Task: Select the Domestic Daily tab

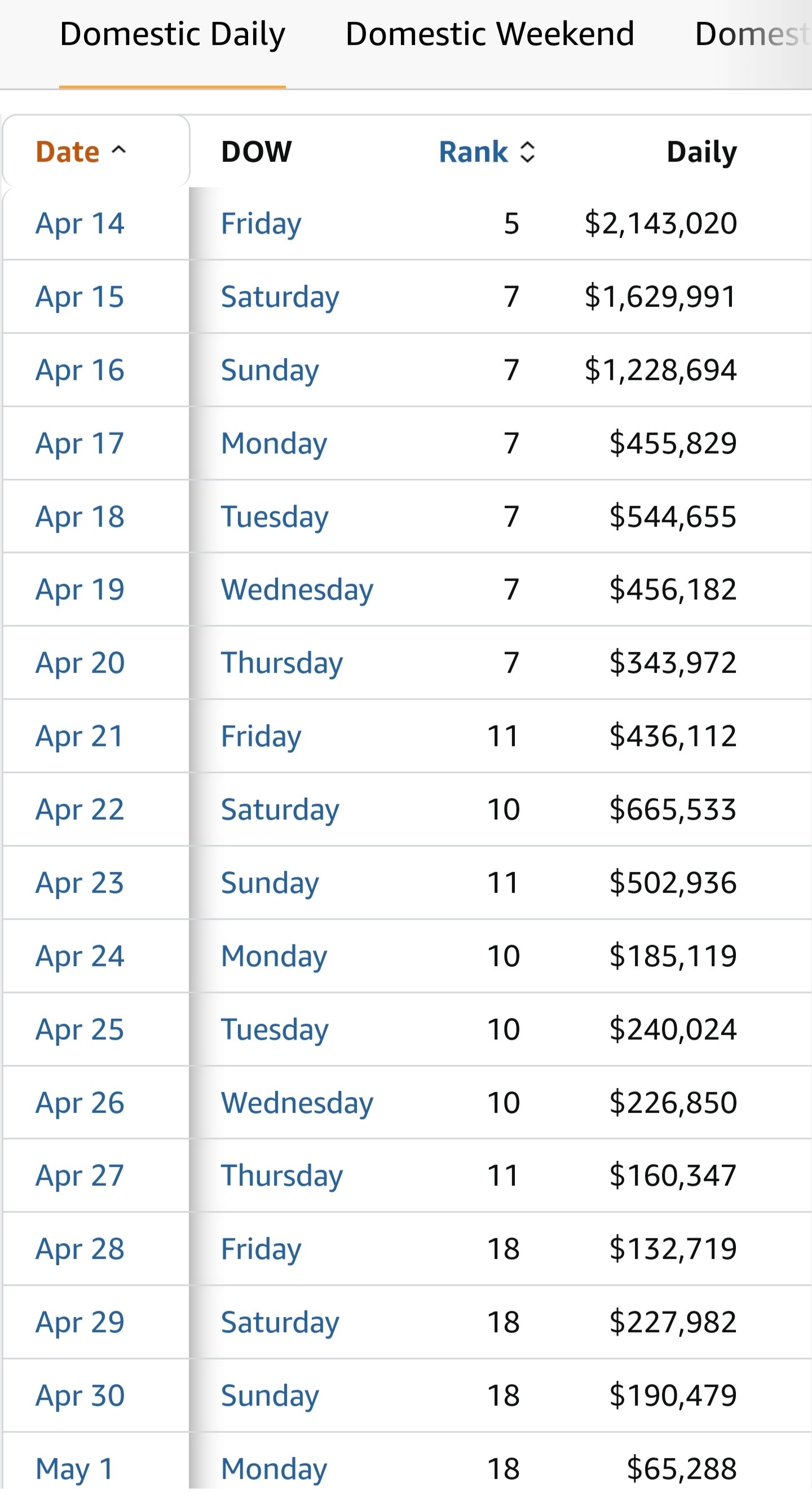Action: coord(172,34)
